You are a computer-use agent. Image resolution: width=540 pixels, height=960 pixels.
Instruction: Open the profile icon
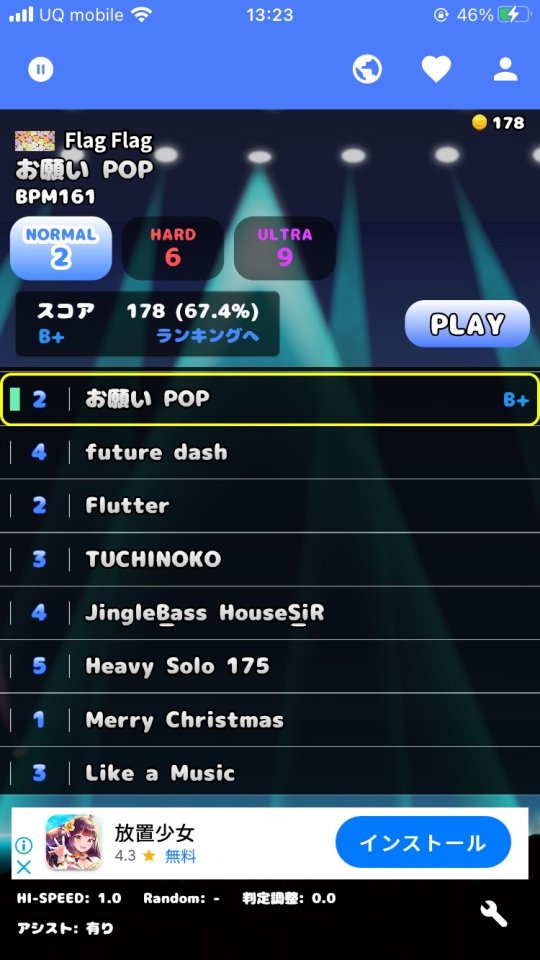[506, 69]
